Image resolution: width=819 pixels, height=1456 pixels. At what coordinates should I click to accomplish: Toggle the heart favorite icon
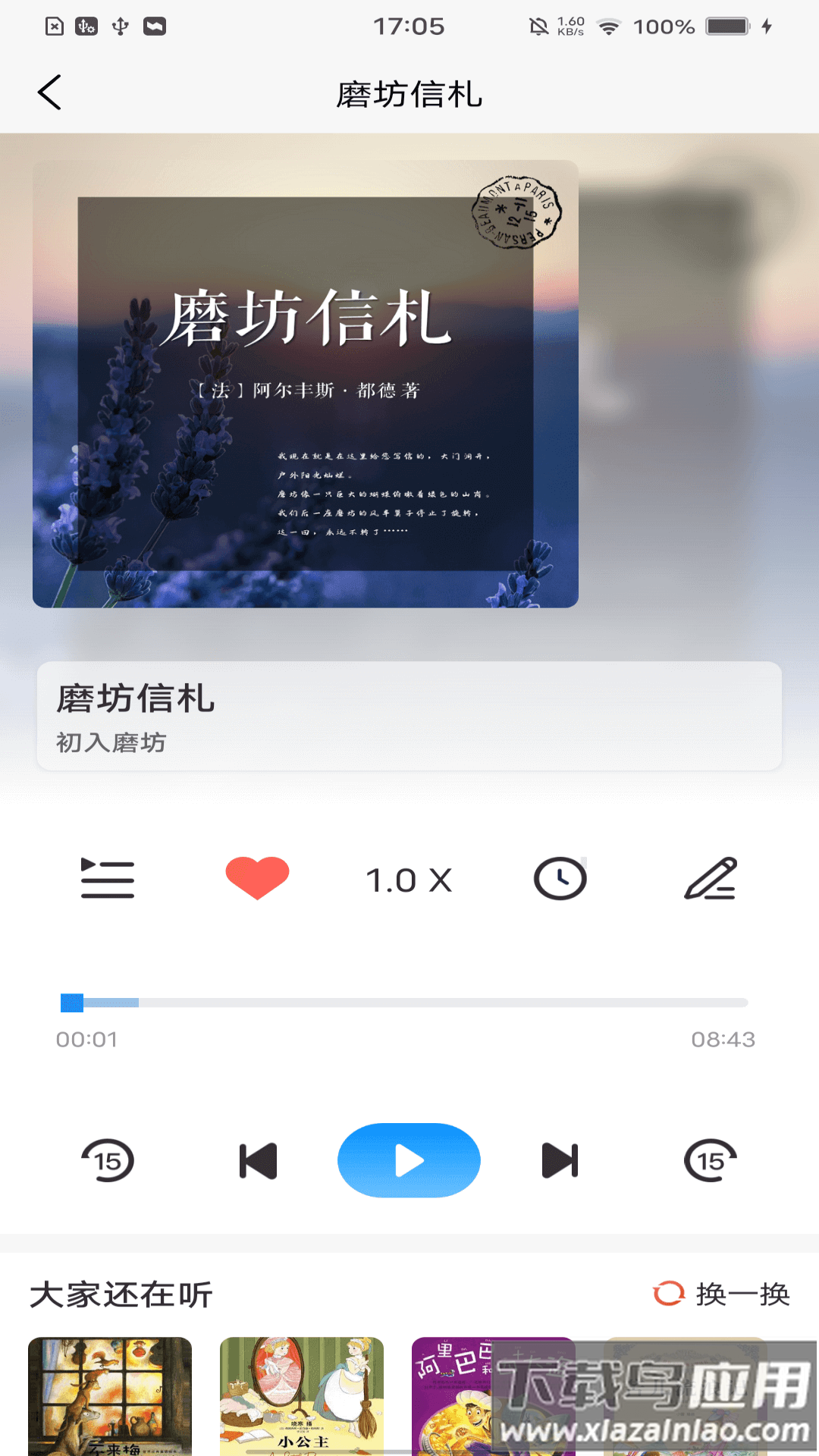click(x=258, y=877)
